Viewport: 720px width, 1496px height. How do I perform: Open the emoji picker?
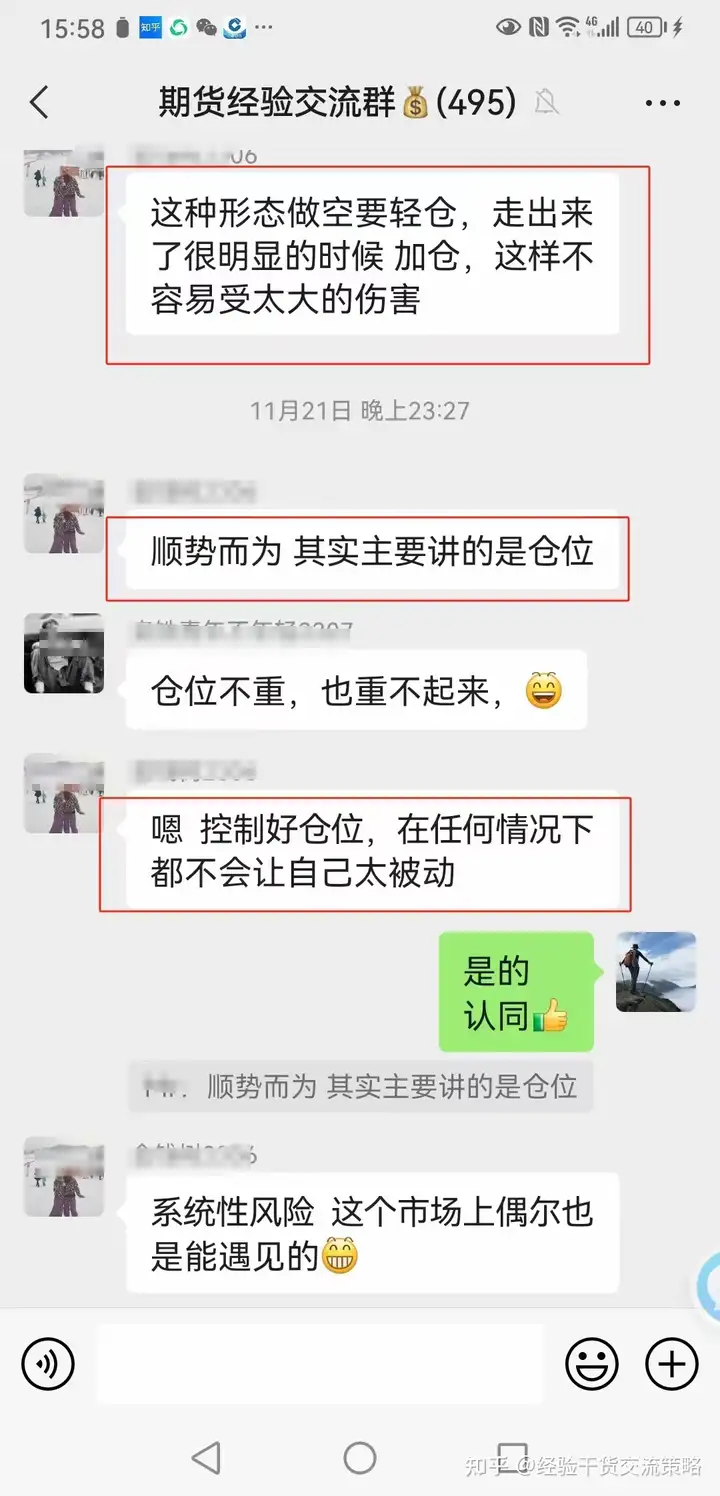tap(591, 1363)
